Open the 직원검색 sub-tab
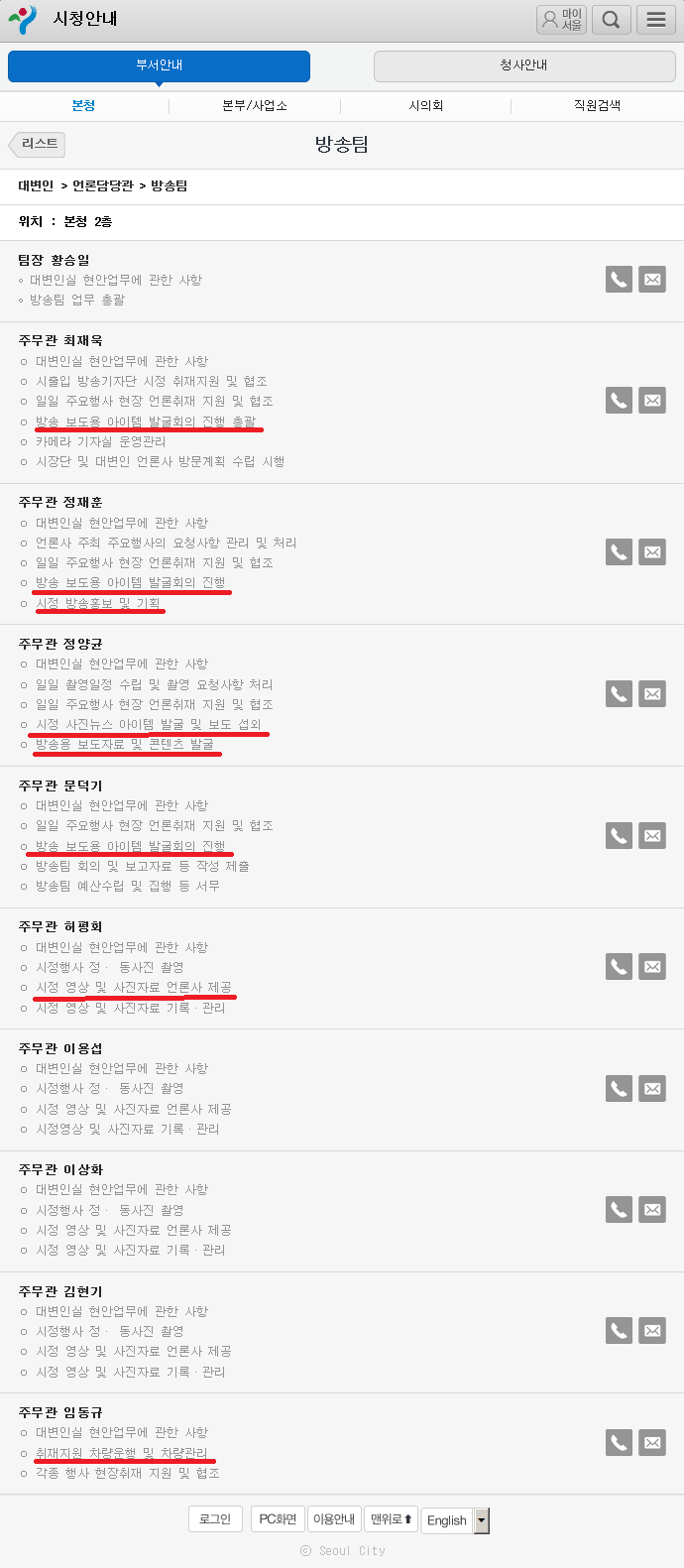 coord(597,105)
